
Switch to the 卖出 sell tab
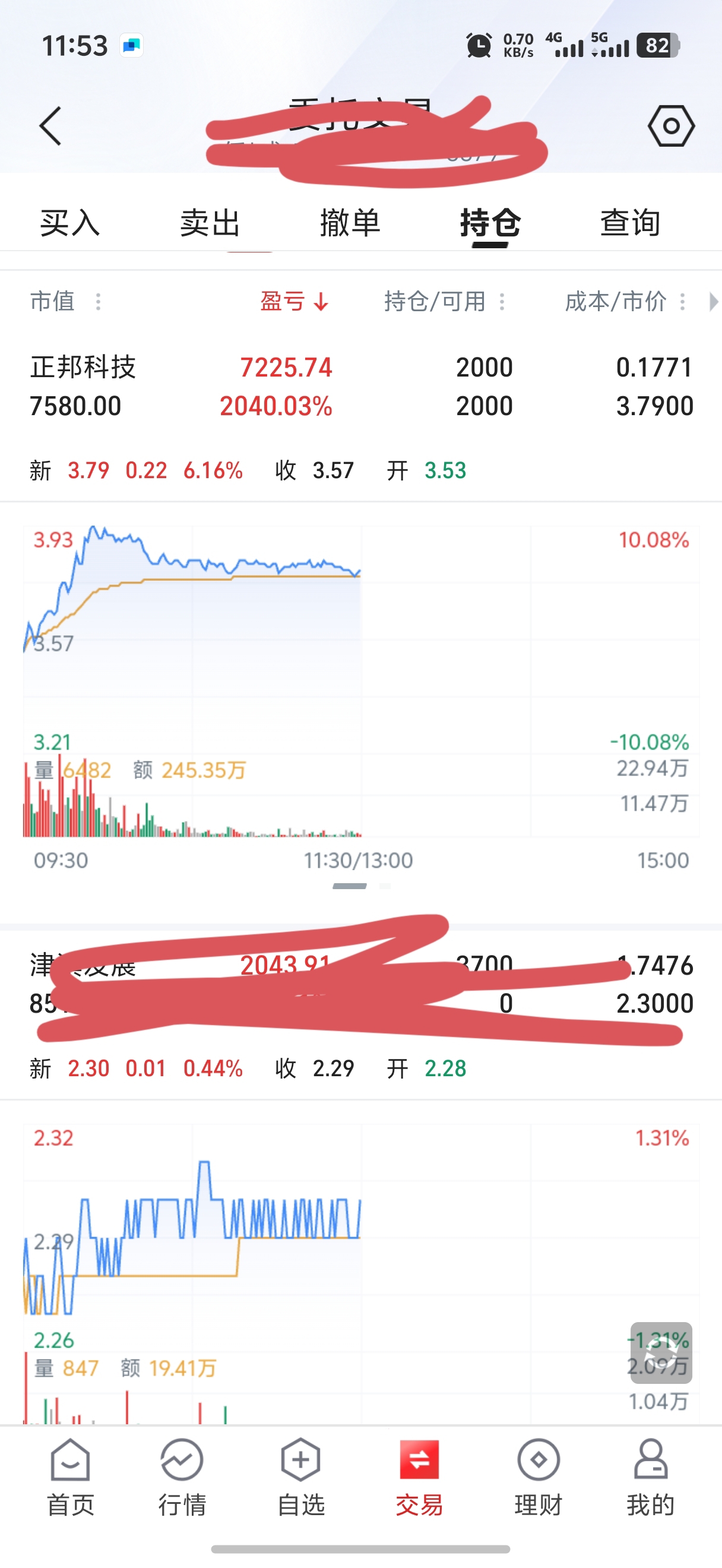(211, 223)
